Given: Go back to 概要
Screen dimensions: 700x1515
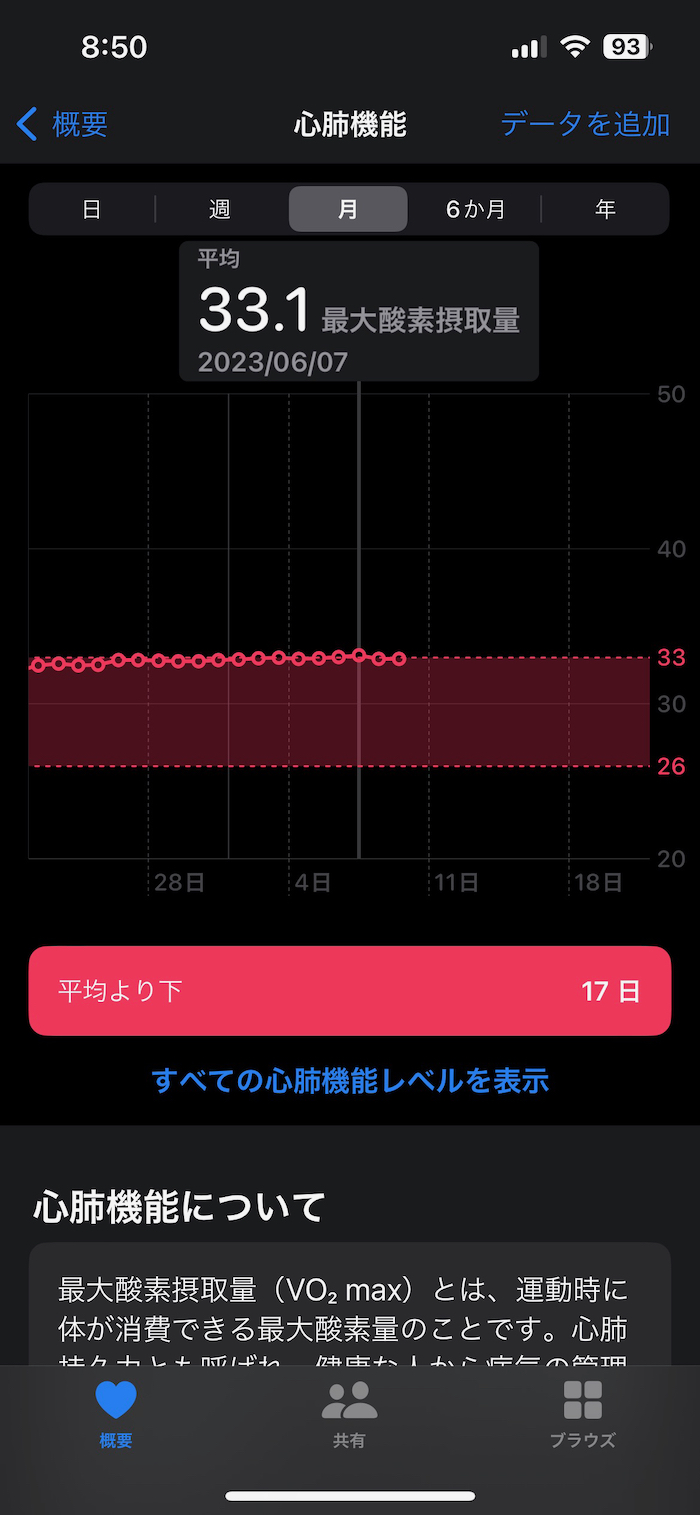Looking at the screenshot, I should pos(63,125).
